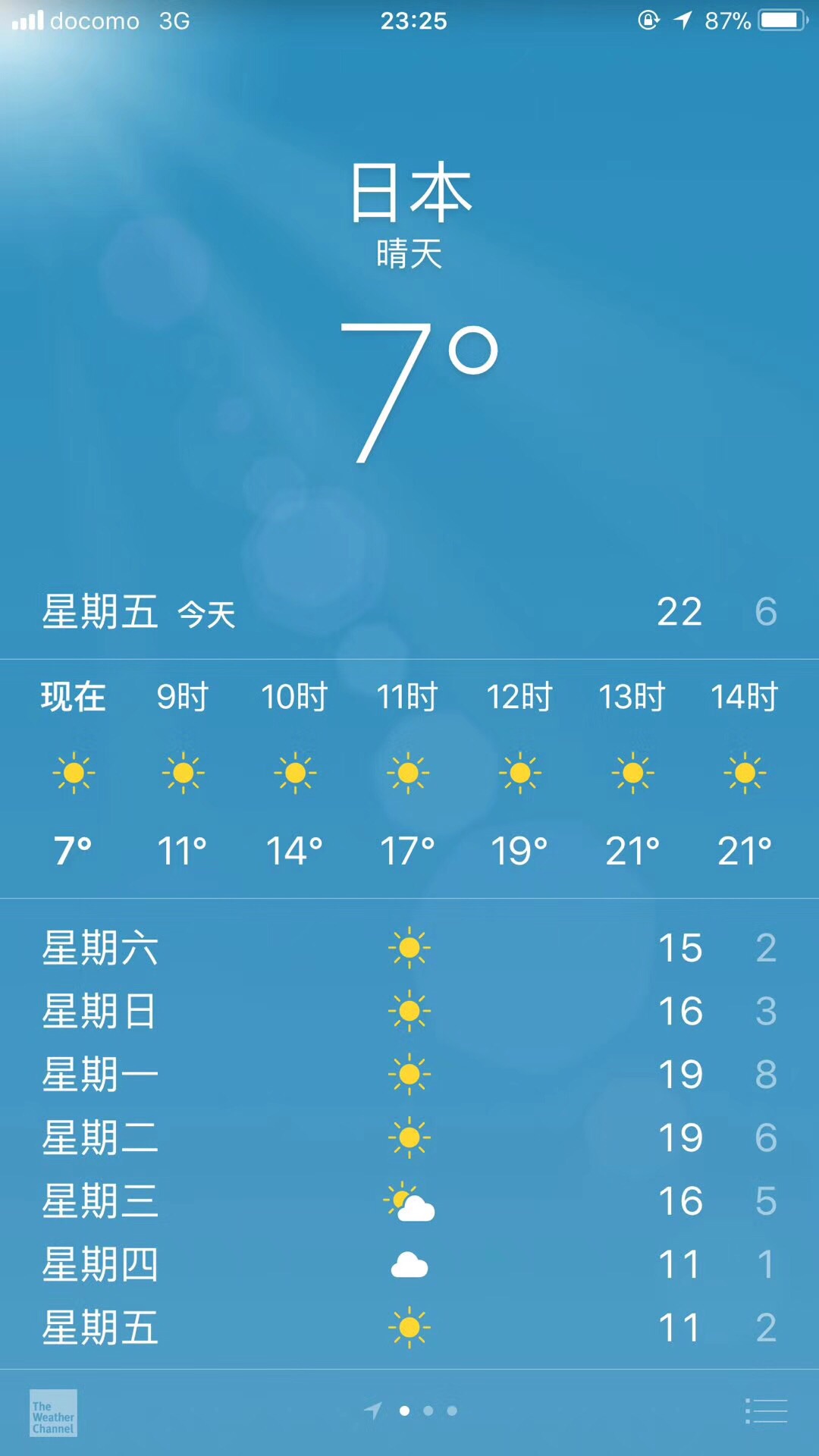Expand details for the 星期一 row

[x=409, y=1073]
